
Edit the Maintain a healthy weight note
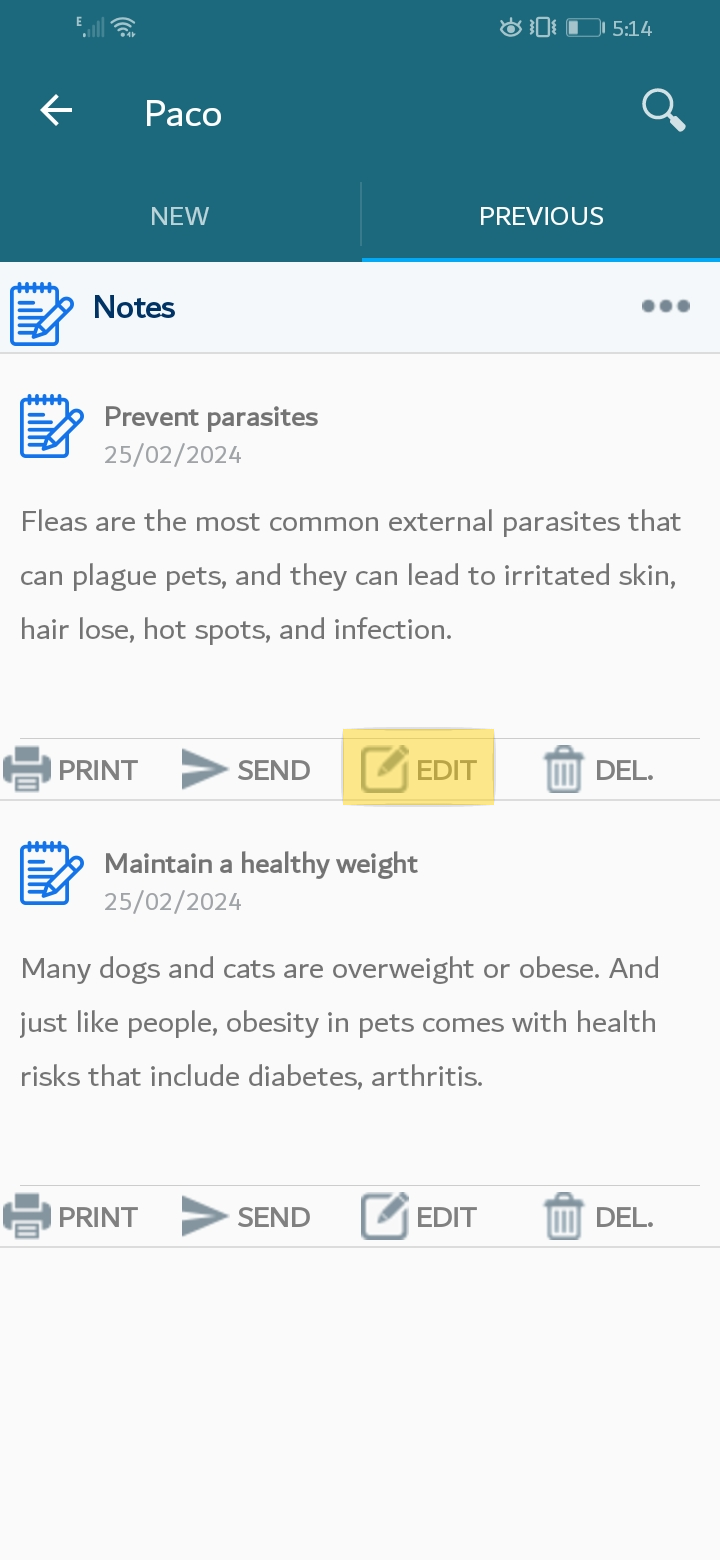click(x=419, y=1217)
